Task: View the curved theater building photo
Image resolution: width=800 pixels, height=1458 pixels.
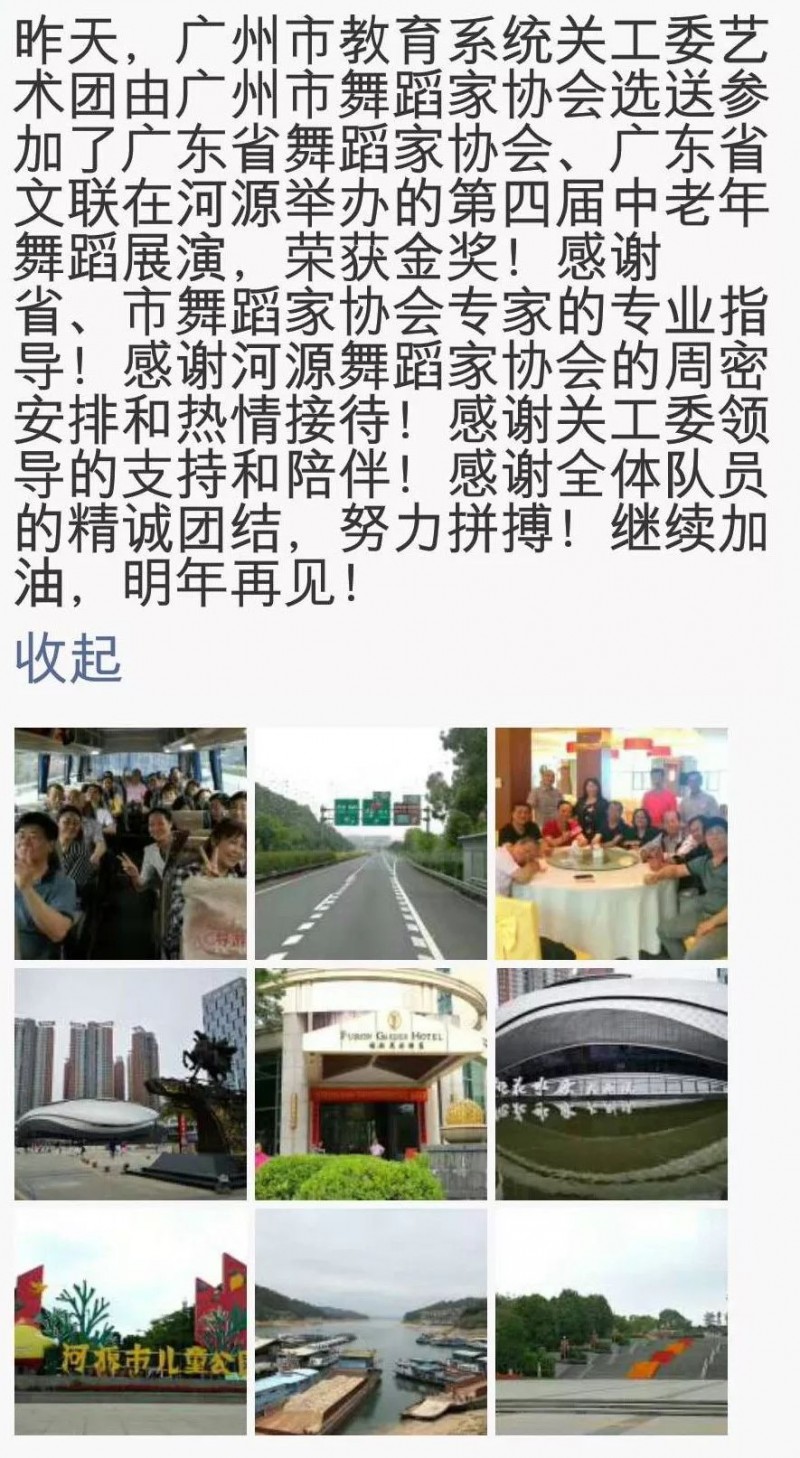Action: (611, 1083)
